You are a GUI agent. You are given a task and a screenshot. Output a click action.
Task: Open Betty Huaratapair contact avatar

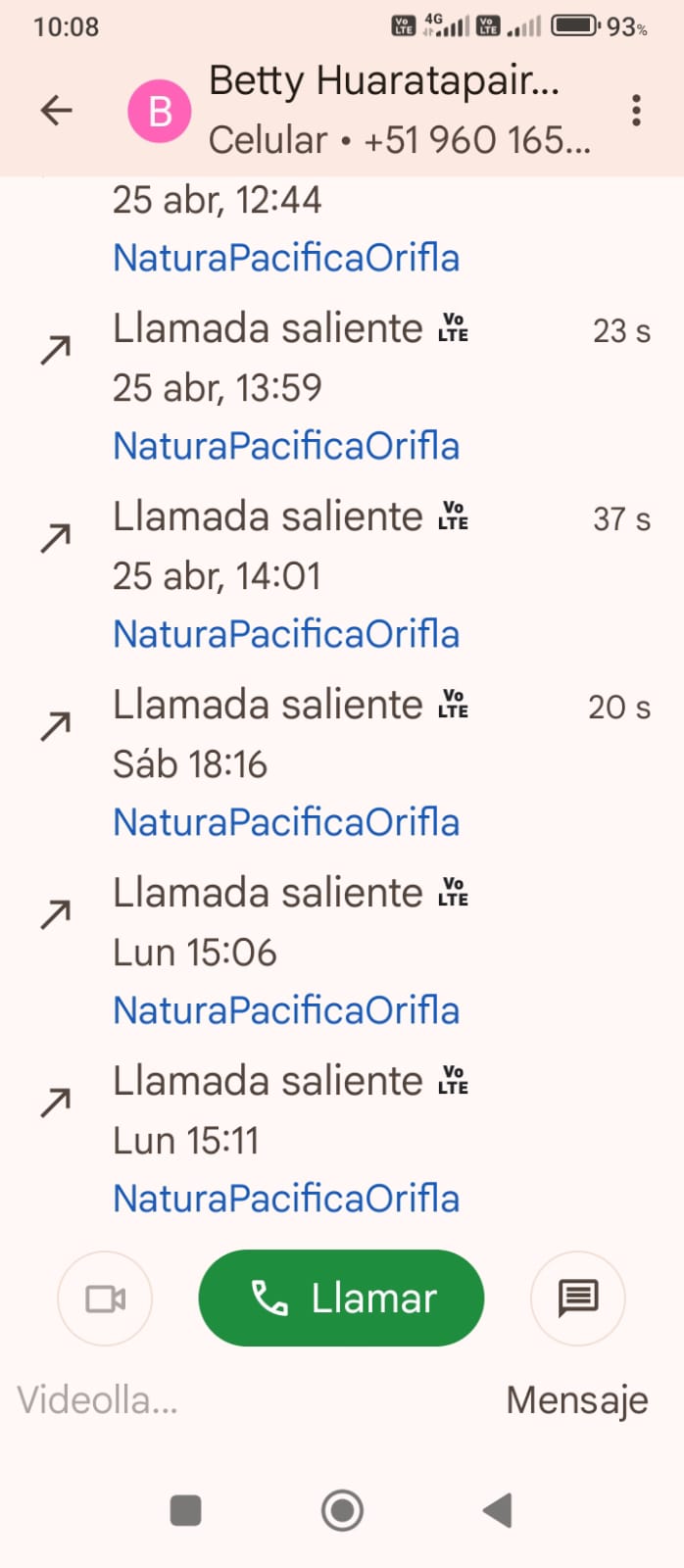coord(160,112)
